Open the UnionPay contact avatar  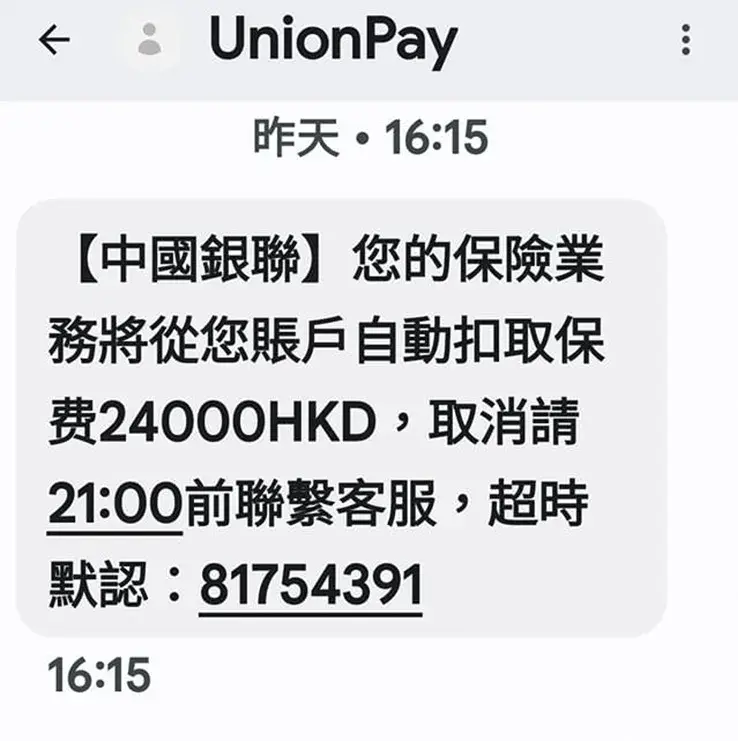point(151,40)
